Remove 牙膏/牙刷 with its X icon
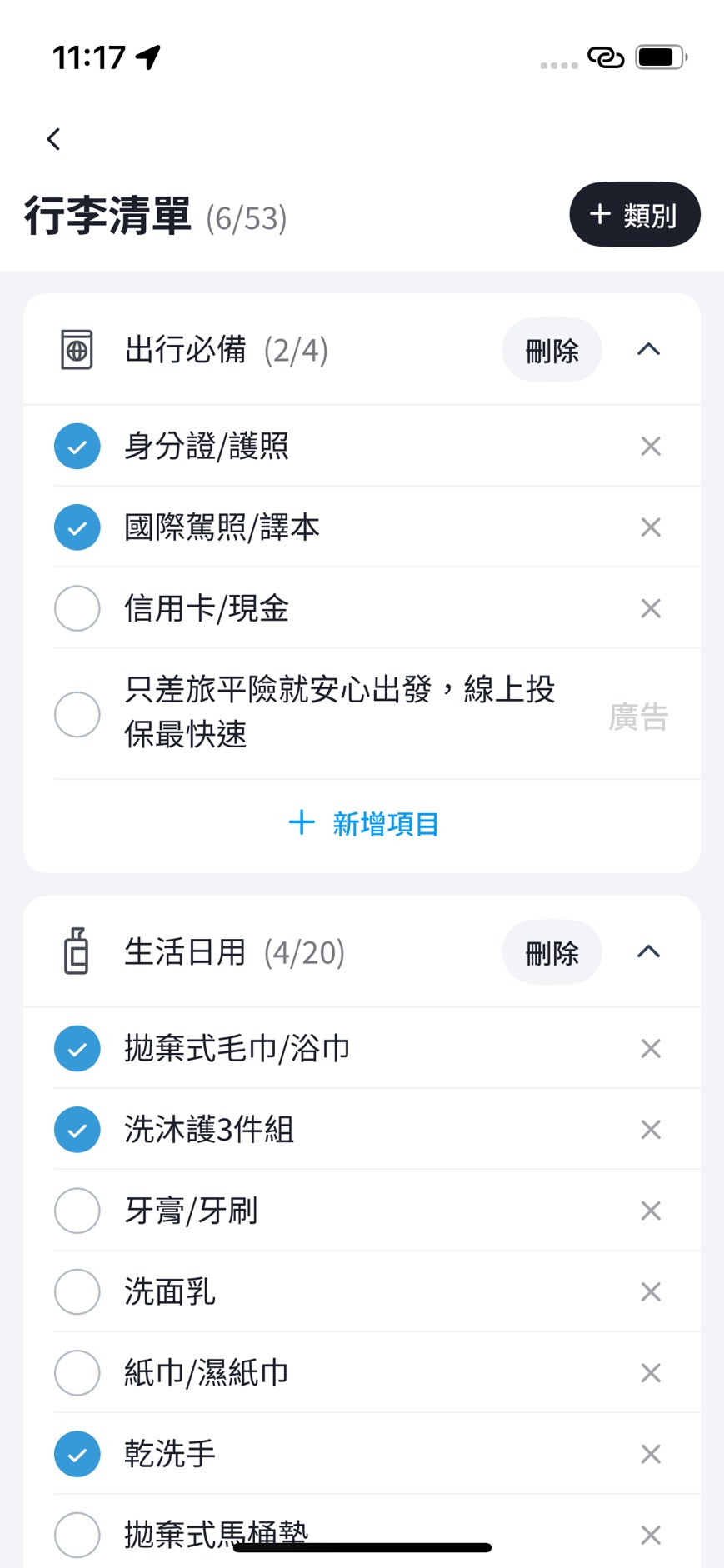 coord(651,1211)
